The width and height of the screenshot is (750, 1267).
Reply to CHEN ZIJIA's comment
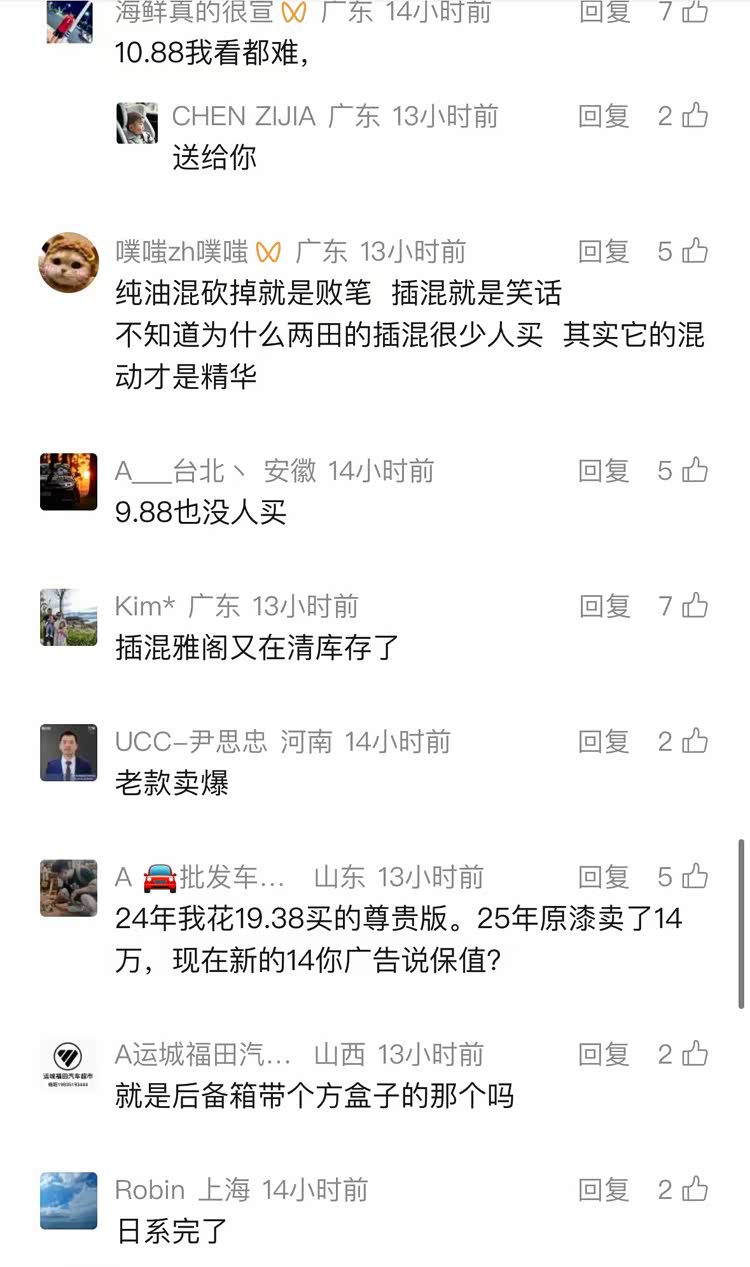[603, 116]
